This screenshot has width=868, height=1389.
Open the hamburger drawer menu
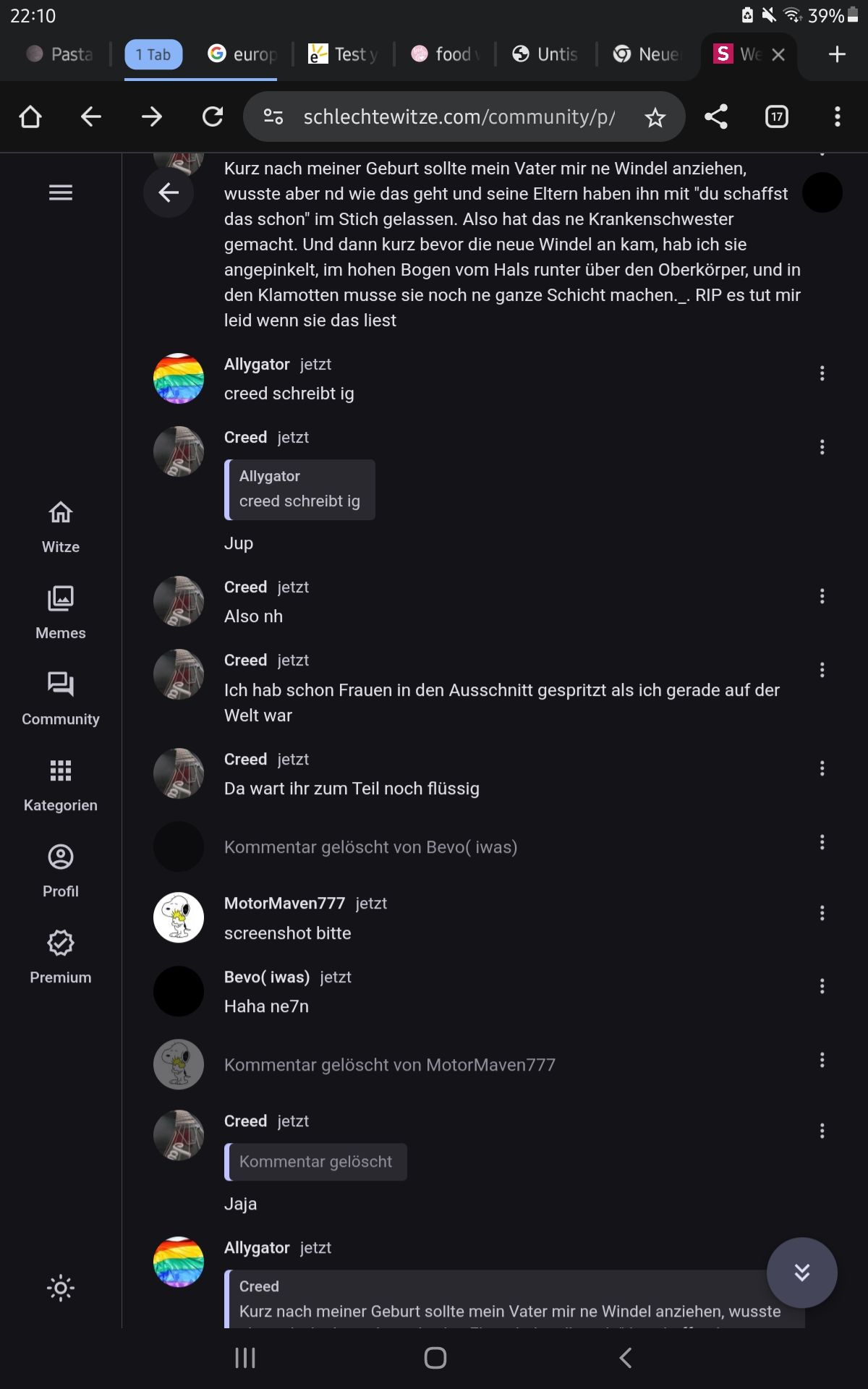(x=61, y=192)
